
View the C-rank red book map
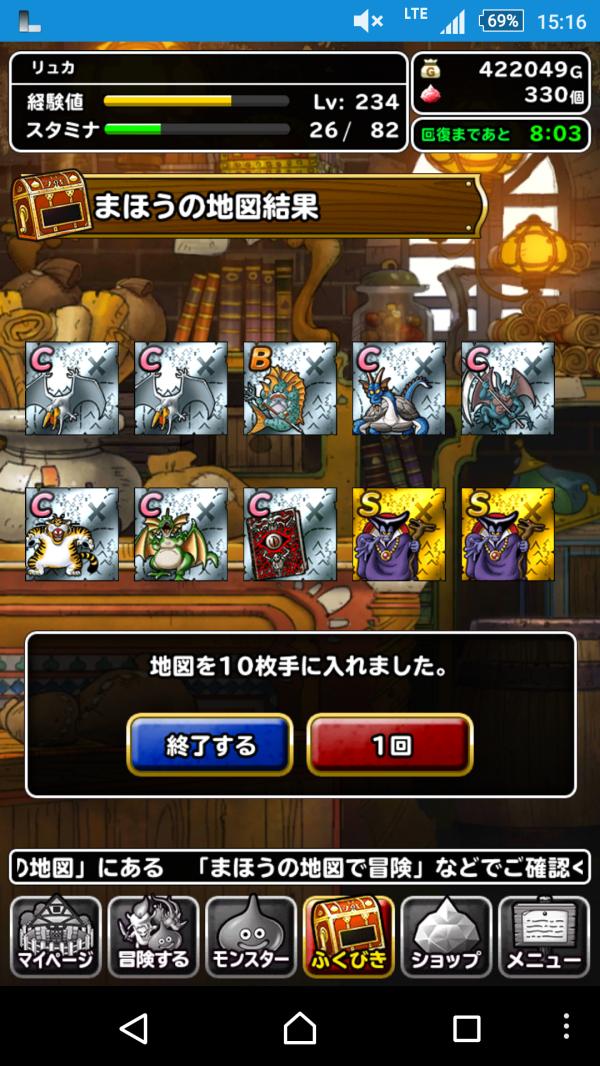pyautogui.click(x=289, y=534)
